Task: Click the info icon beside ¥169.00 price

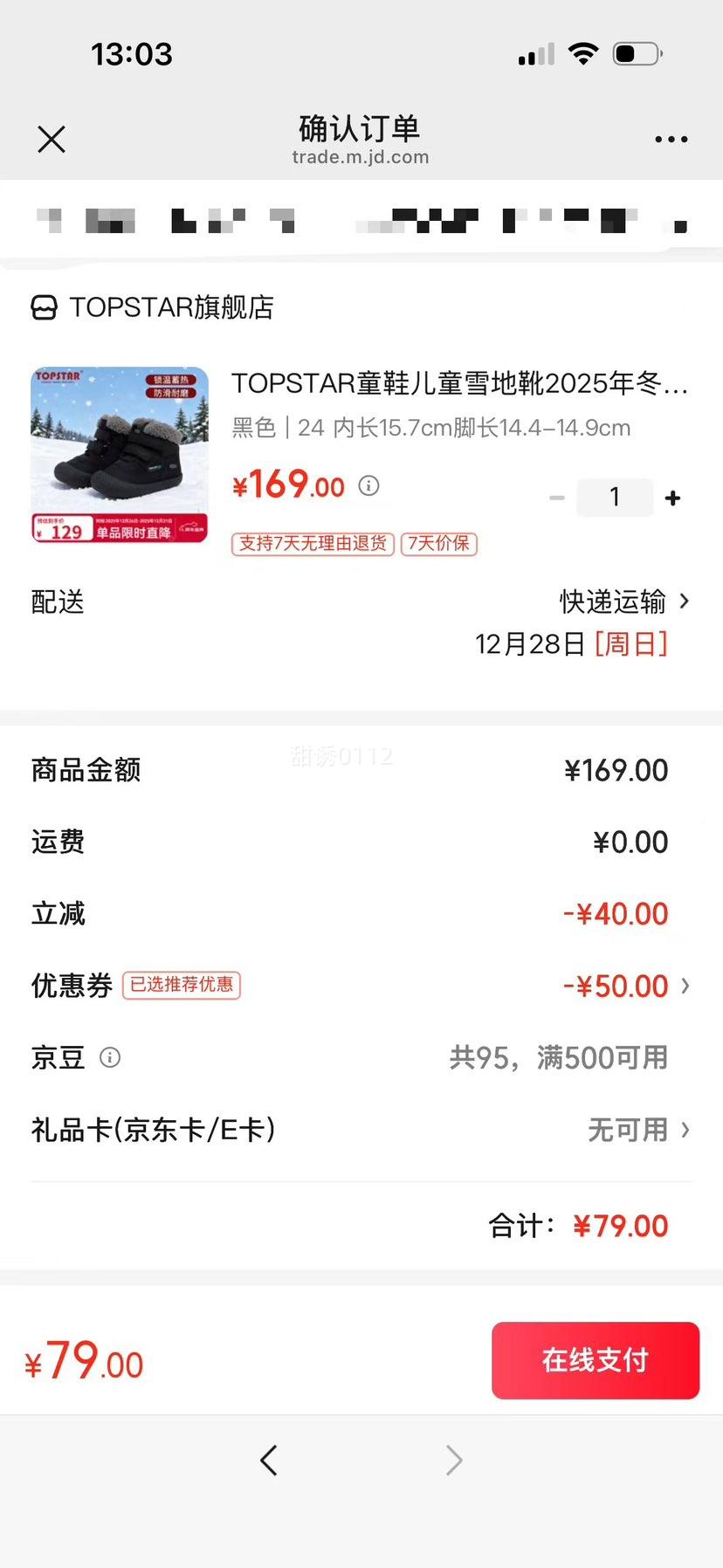Action: tap(368, 486)
